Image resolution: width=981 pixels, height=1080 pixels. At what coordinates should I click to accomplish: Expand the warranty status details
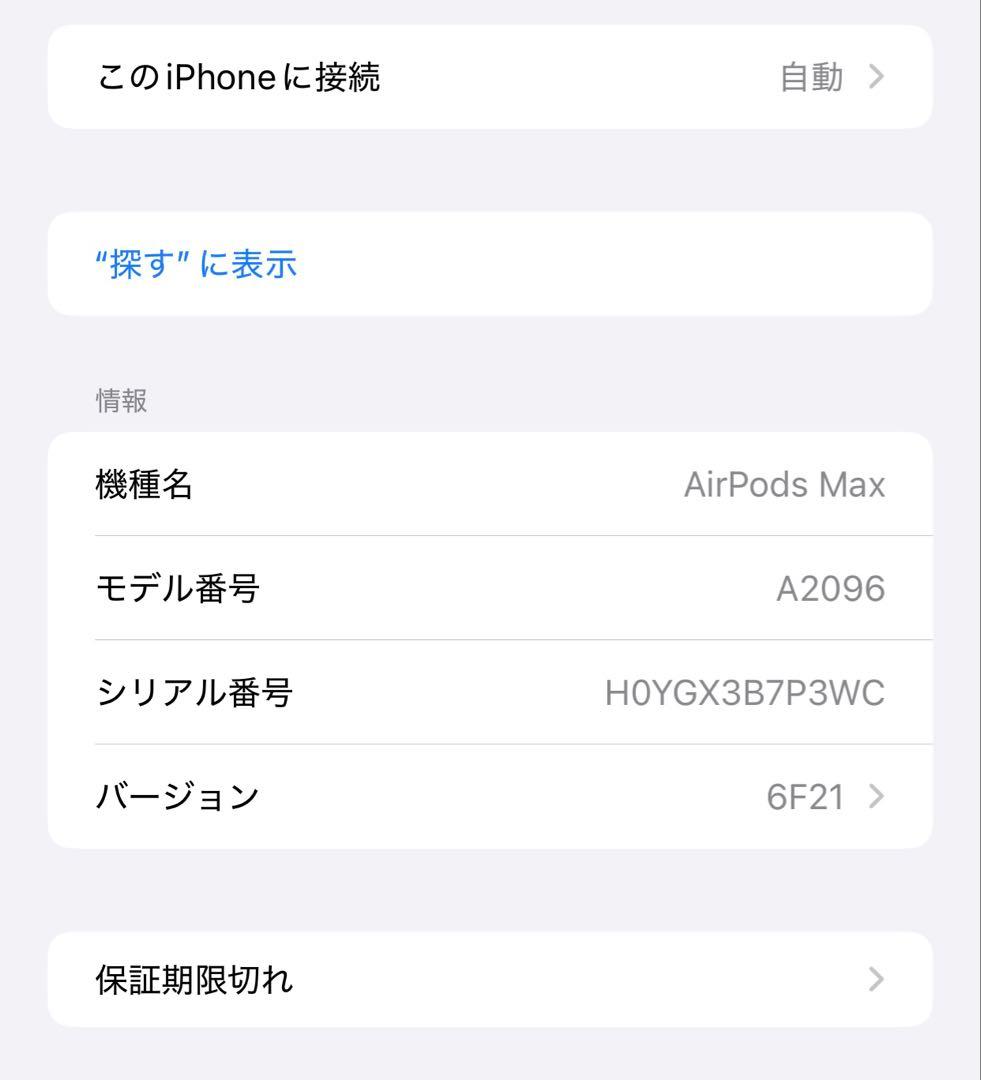click(490, 980)
